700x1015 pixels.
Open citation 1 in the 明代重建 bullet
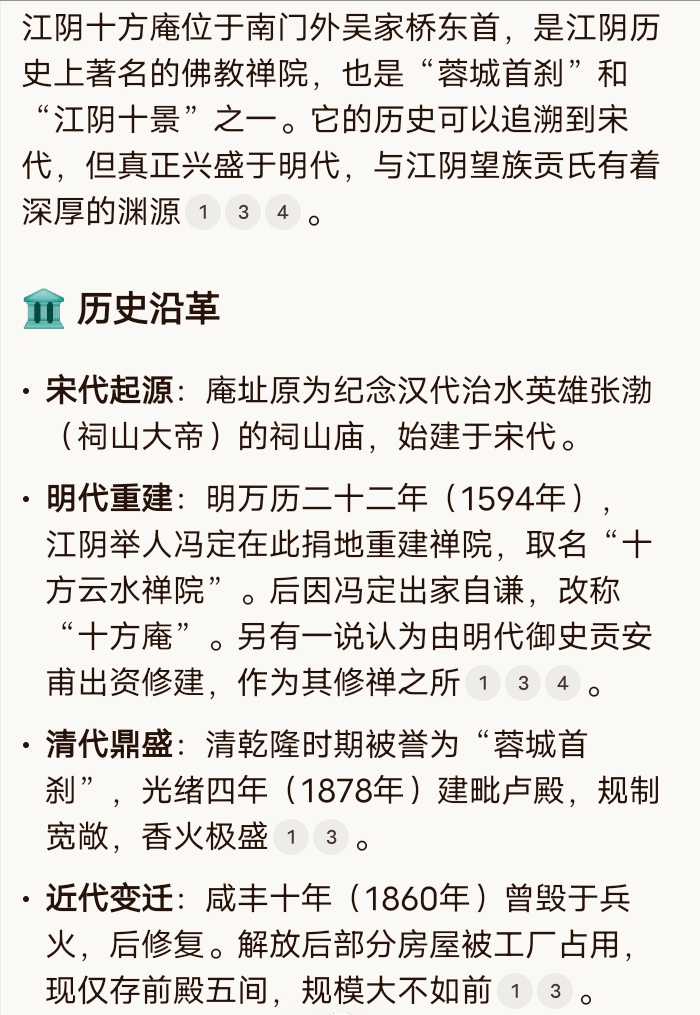tap(484, 683)
